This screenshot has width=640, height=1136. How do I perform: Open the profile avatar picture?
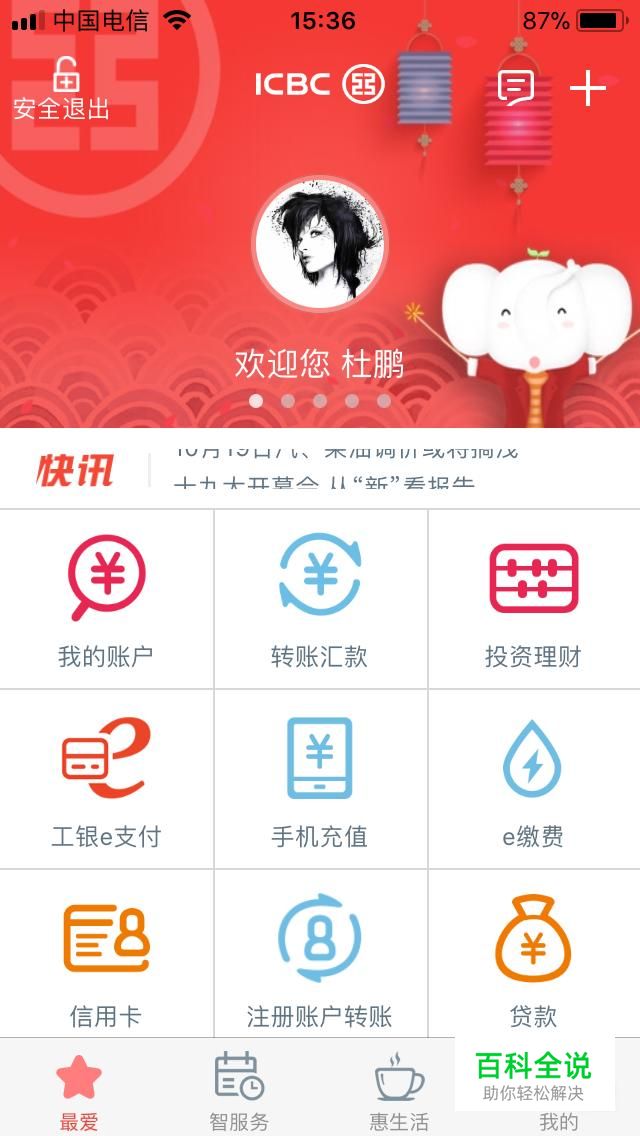319,244
